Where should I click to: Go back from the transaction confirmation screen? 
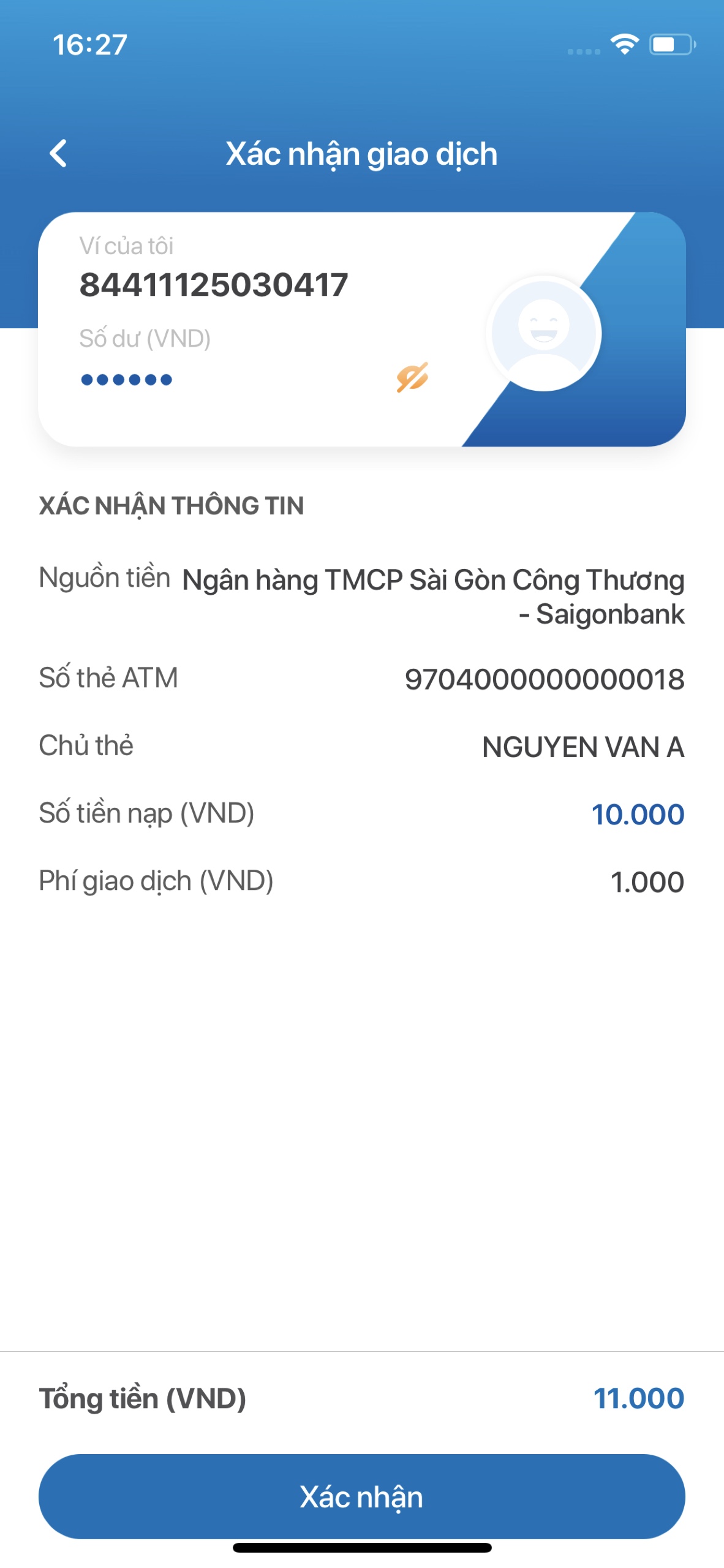click(58, 153)
